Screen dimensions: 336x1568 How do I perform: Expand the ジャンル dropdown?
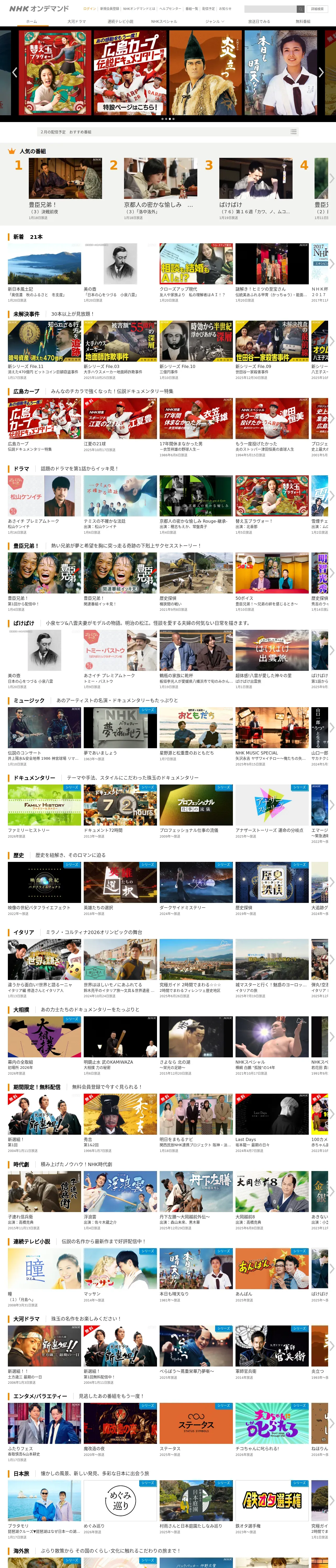click(x=215, y=21)
